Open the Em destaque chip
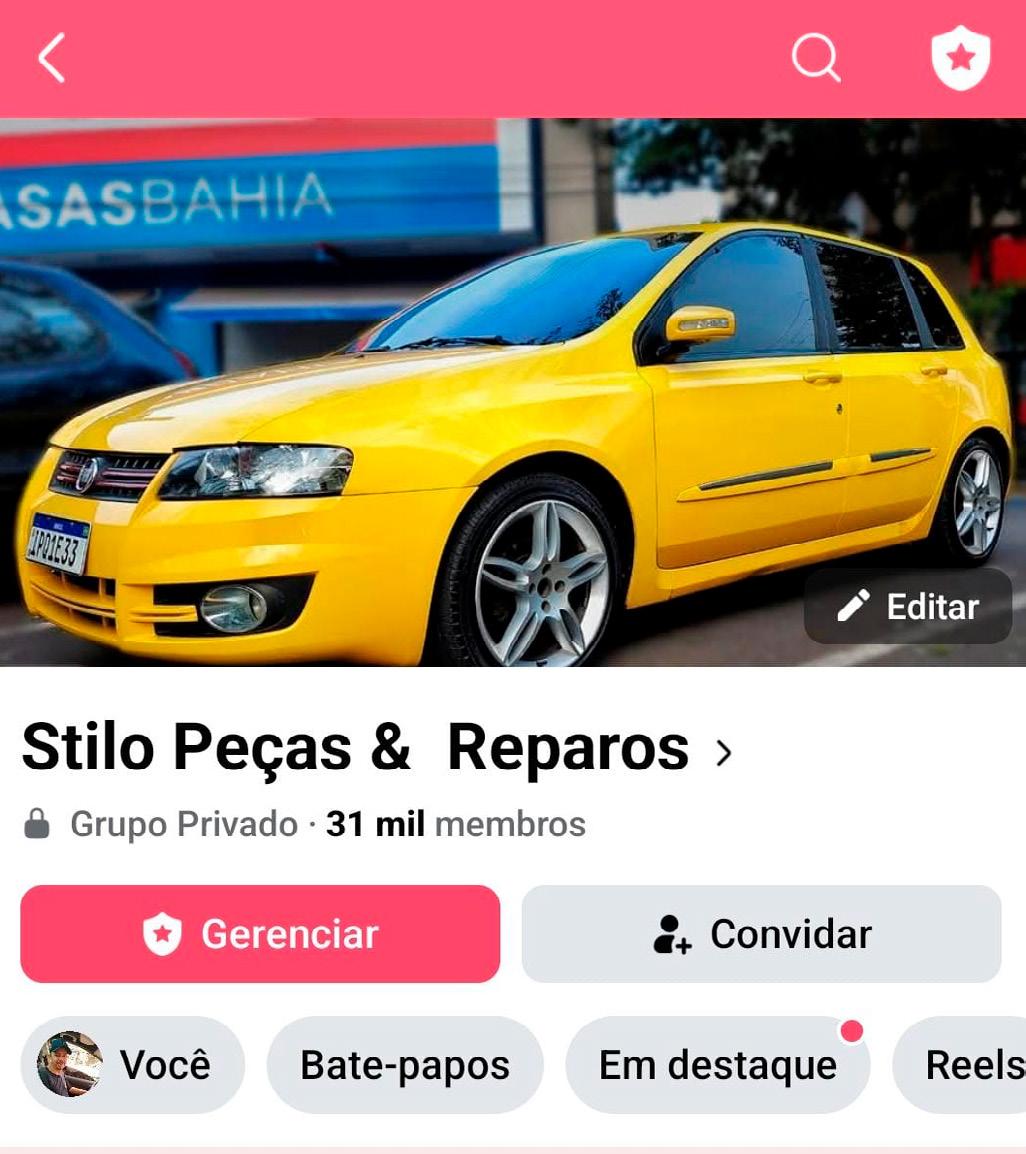The image size is (1026, 1154). (x=717, y=1065)
